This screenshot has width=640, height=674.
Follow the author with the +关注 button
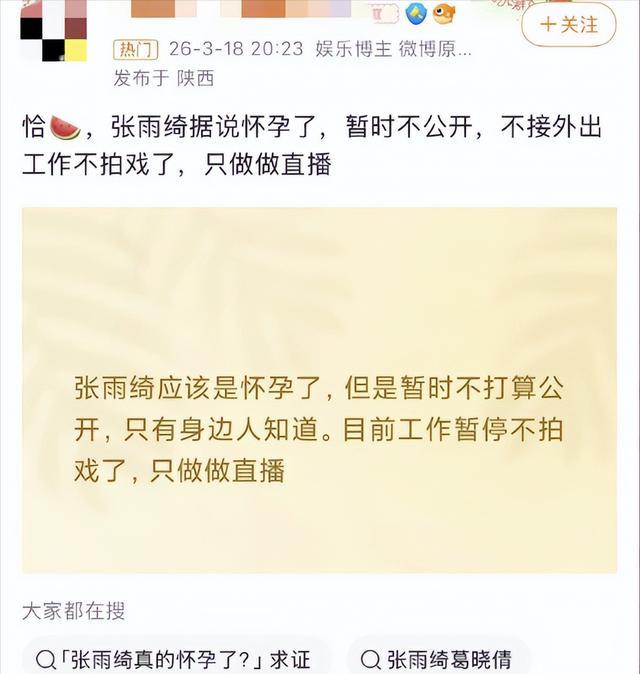(568, 24)
